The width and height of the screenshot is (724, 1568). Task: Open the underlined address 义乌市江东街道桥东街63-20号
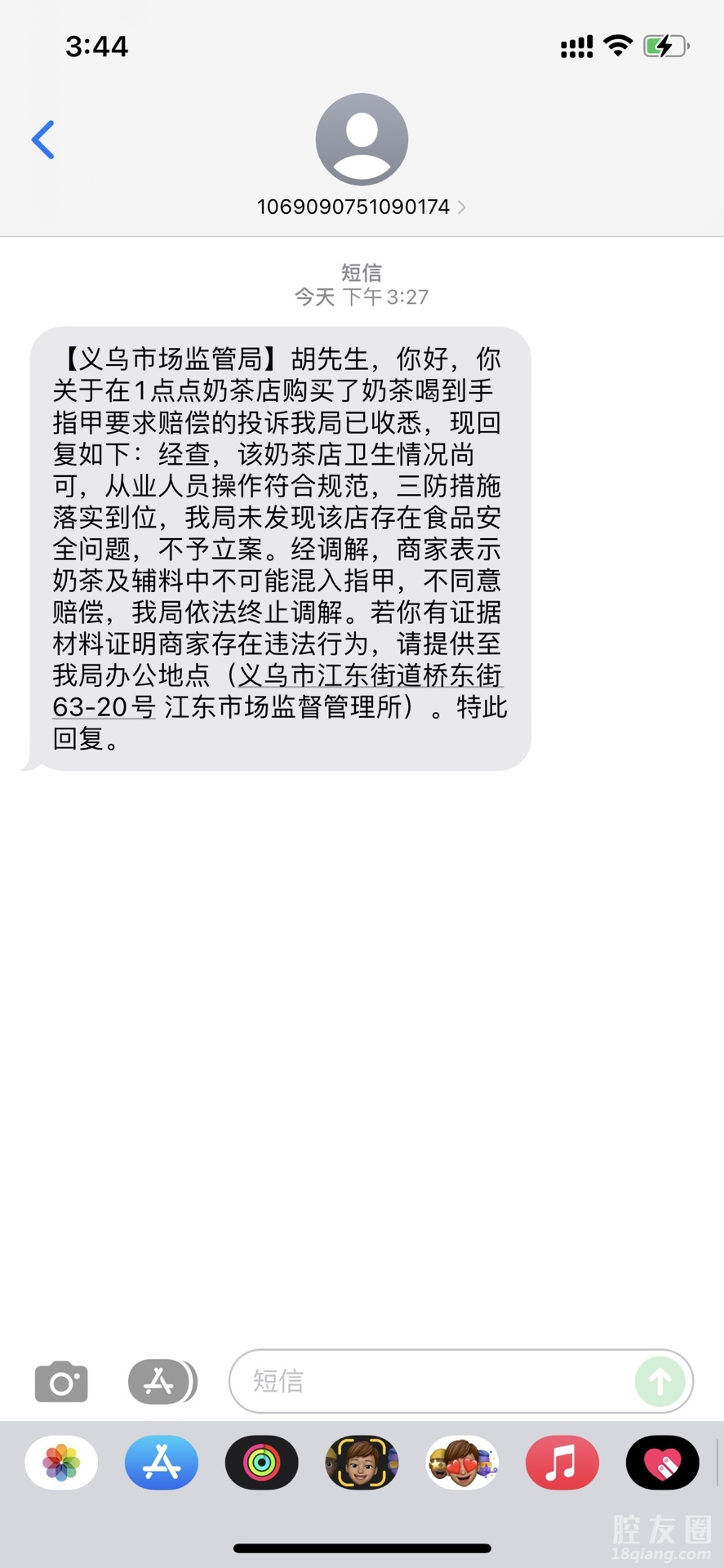click(369, 676)
